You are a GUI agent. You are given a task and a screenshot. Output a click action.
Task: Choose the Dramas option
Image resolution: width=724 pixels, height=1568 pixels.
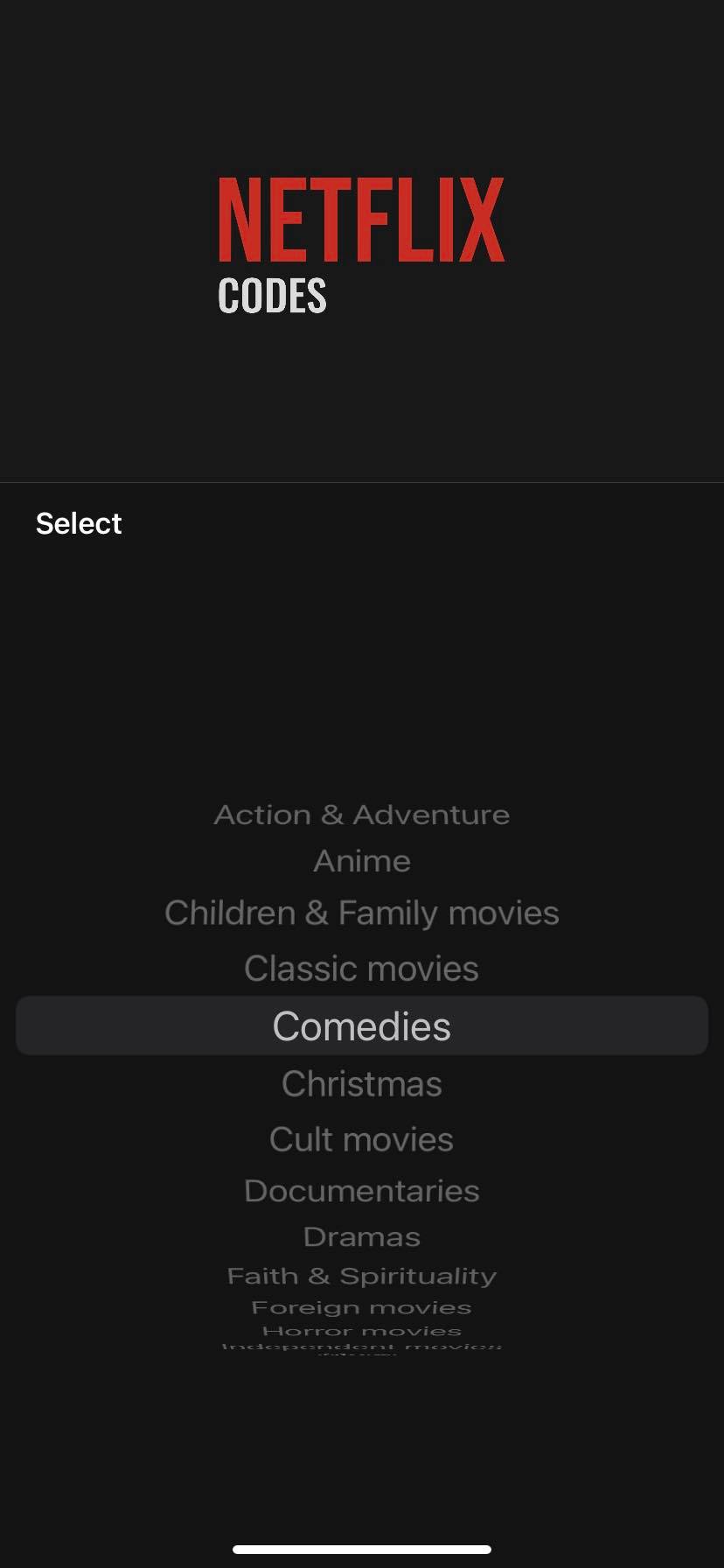coord(361,1237)
